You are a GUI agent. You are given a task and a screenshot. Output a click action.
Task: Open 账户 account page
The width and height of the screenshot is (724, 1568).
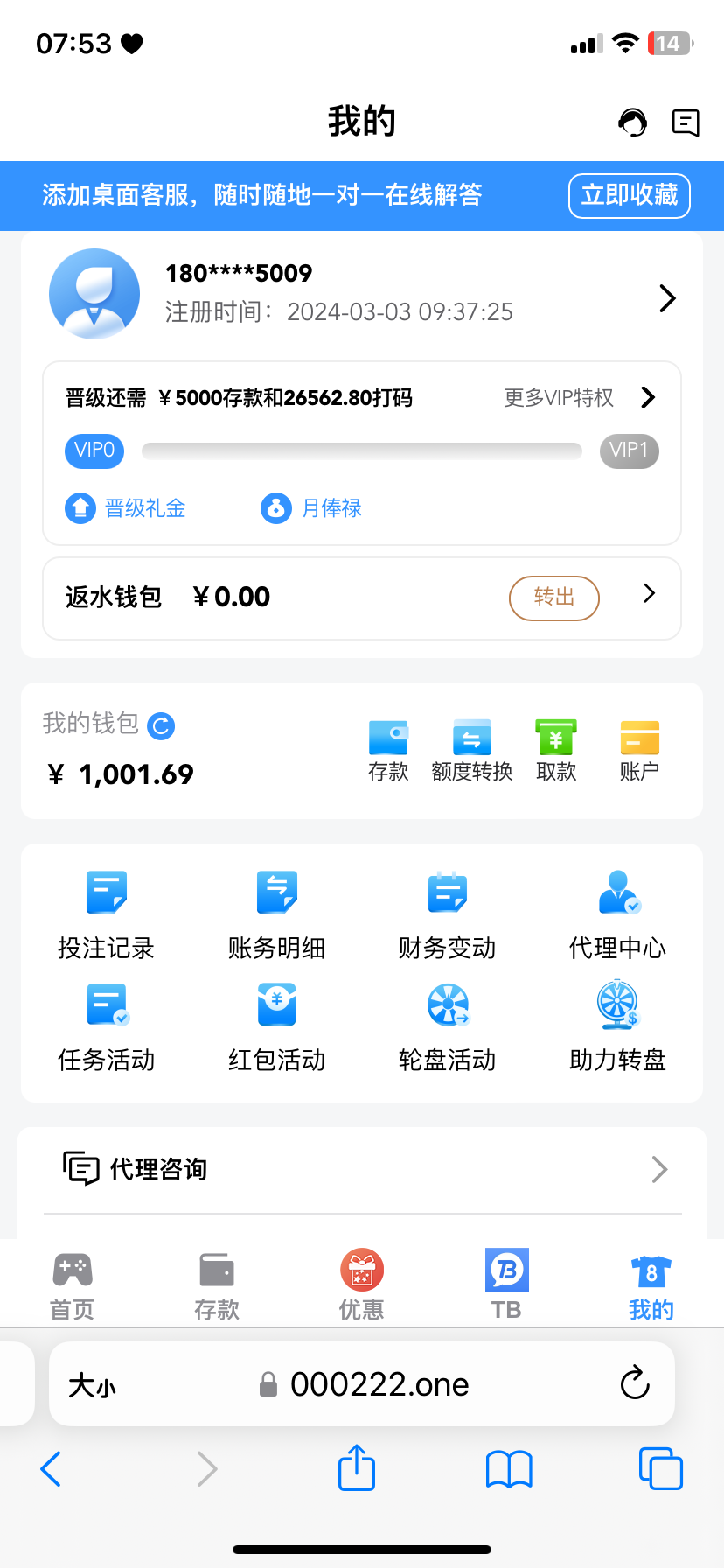pyautogui.click(x=639, y=750)
